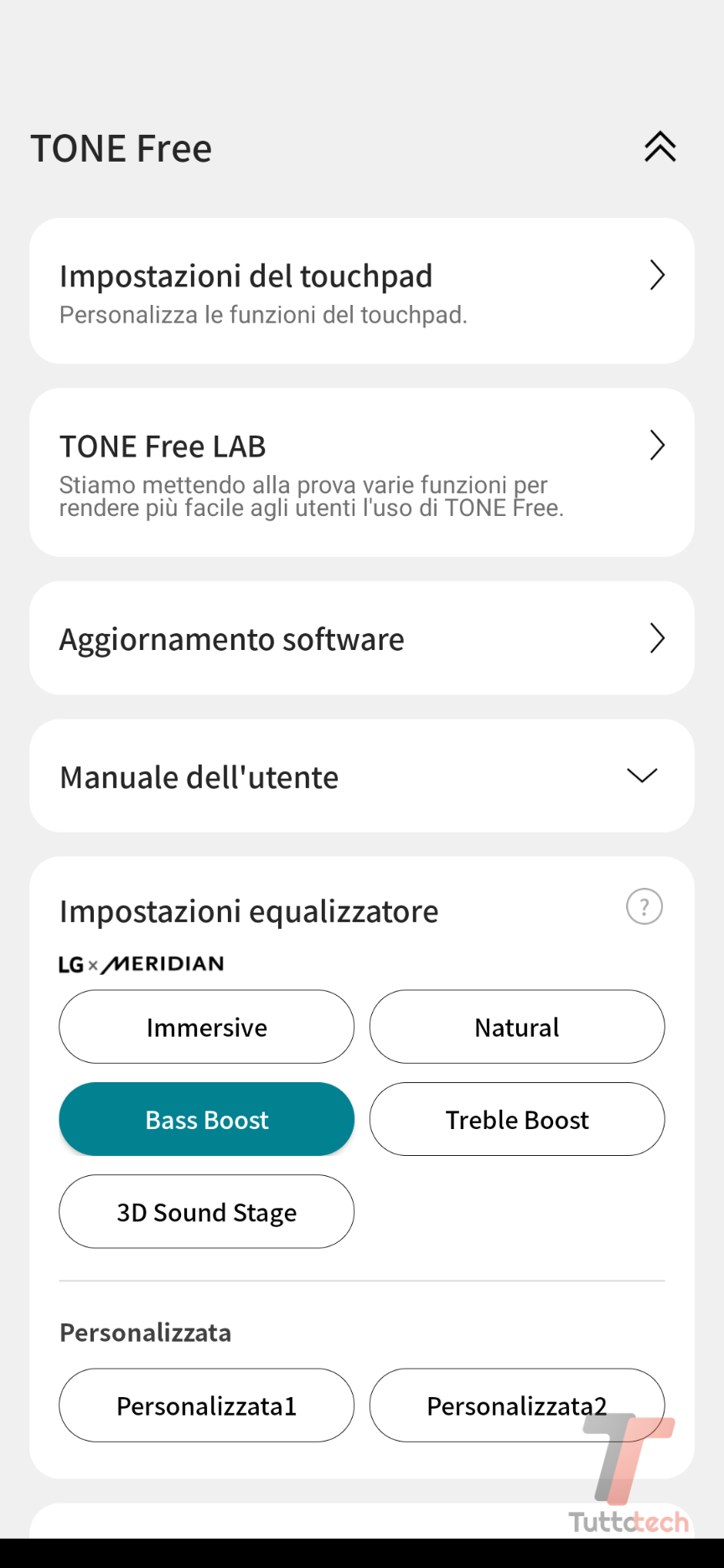Collapse the TONE Free section
This screenshot has width=724, height=1568.
tap(659, 147)
